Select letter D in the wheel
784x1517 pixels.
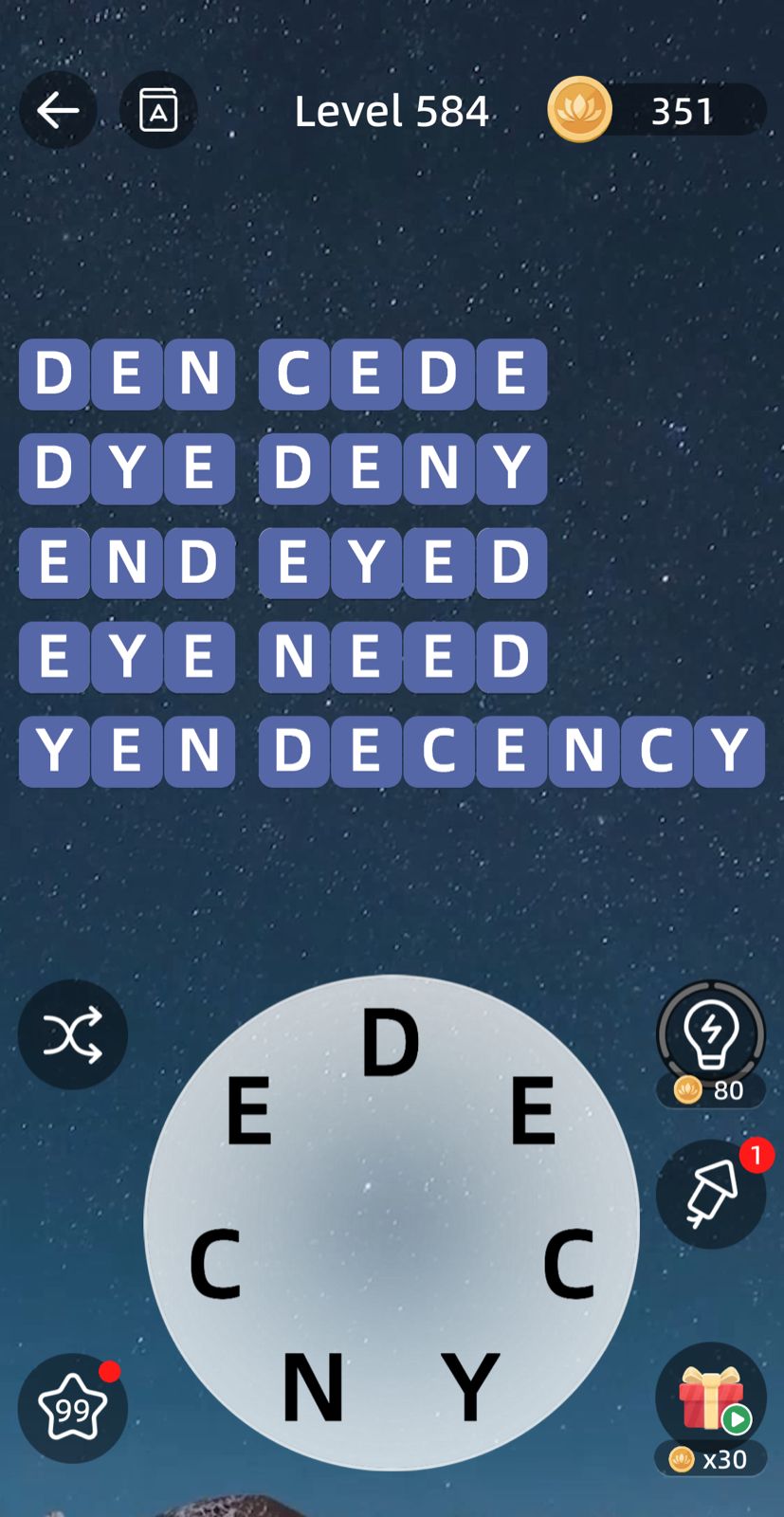390,1043
